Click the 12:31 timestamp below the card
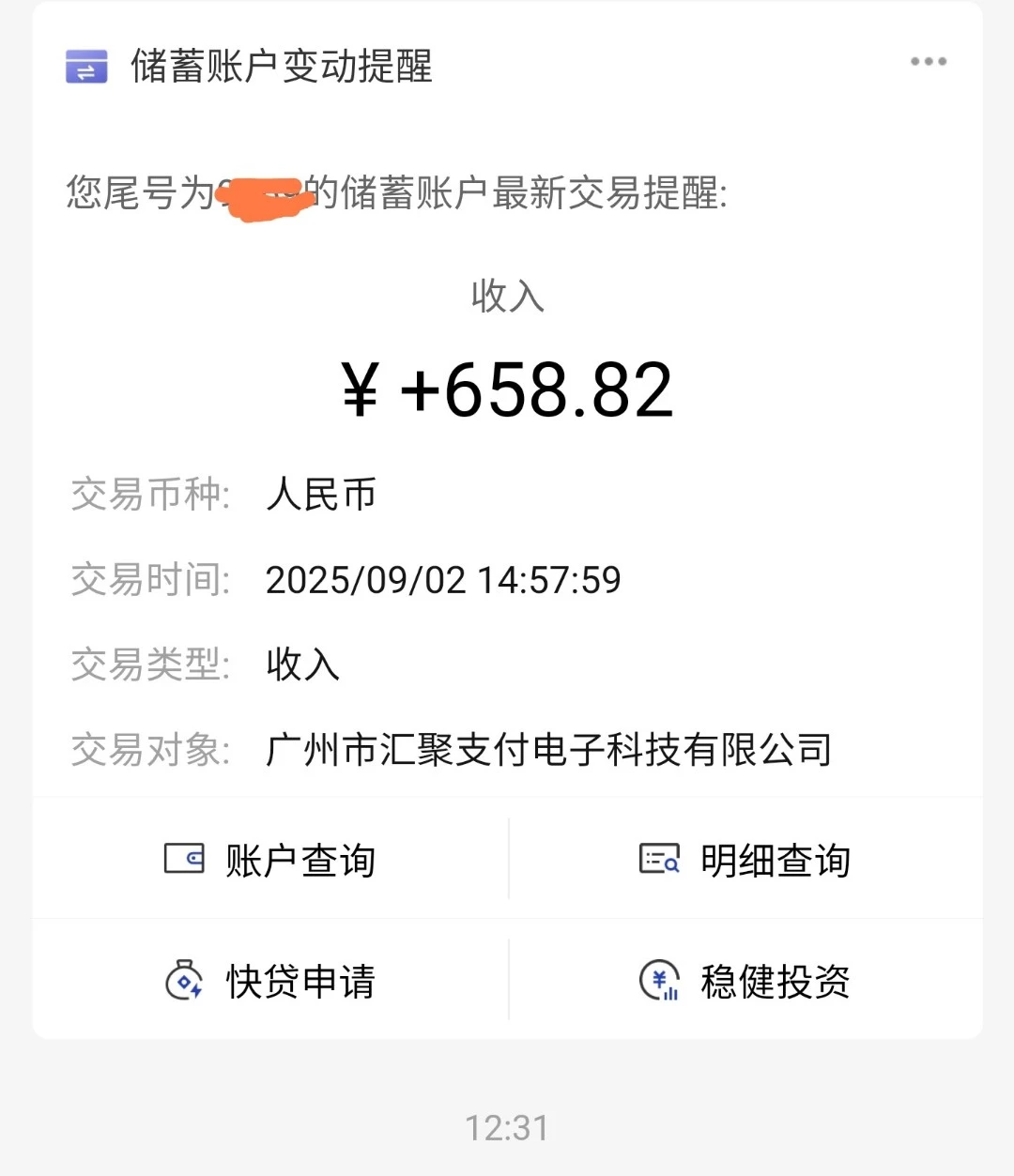This screenshot has width=1014, height=1176. [x=507, y=1126]
